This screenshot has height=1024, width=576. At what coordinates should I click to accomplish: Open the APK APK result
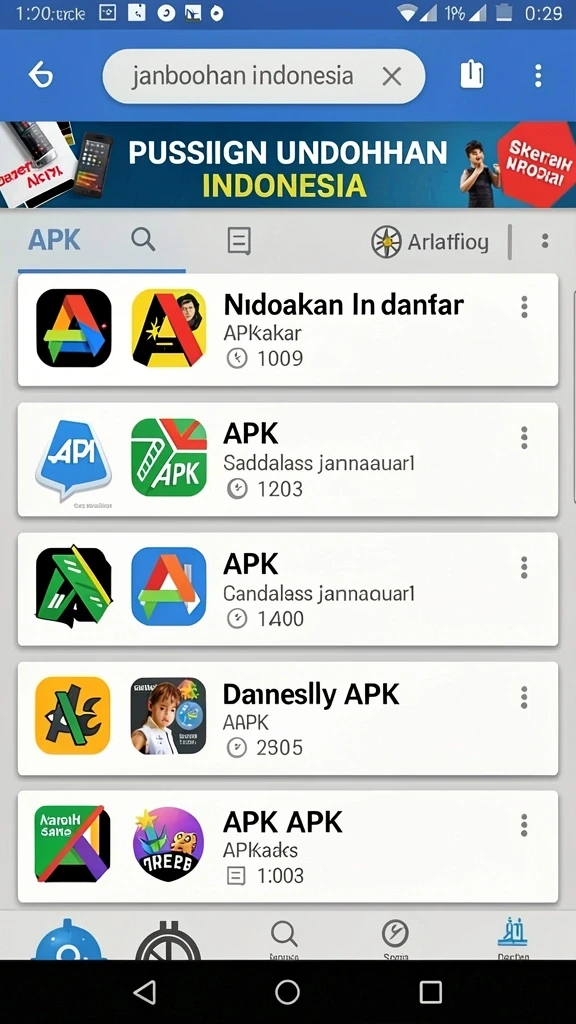(x=288, y=847)
